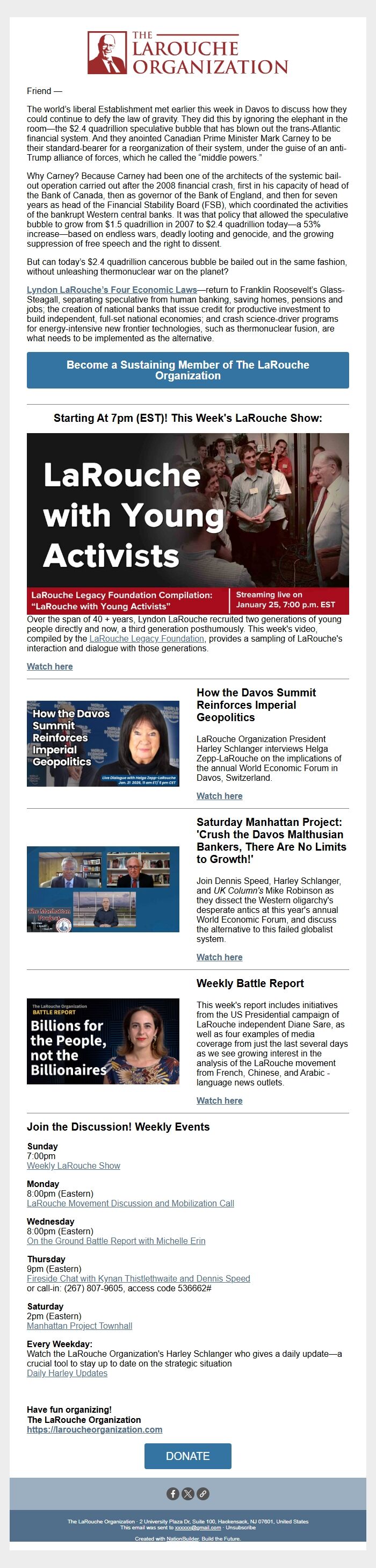Screen dimensions: 376x1568
Task: Open the Facebook icon in footer
Action: pos(173,1493)
